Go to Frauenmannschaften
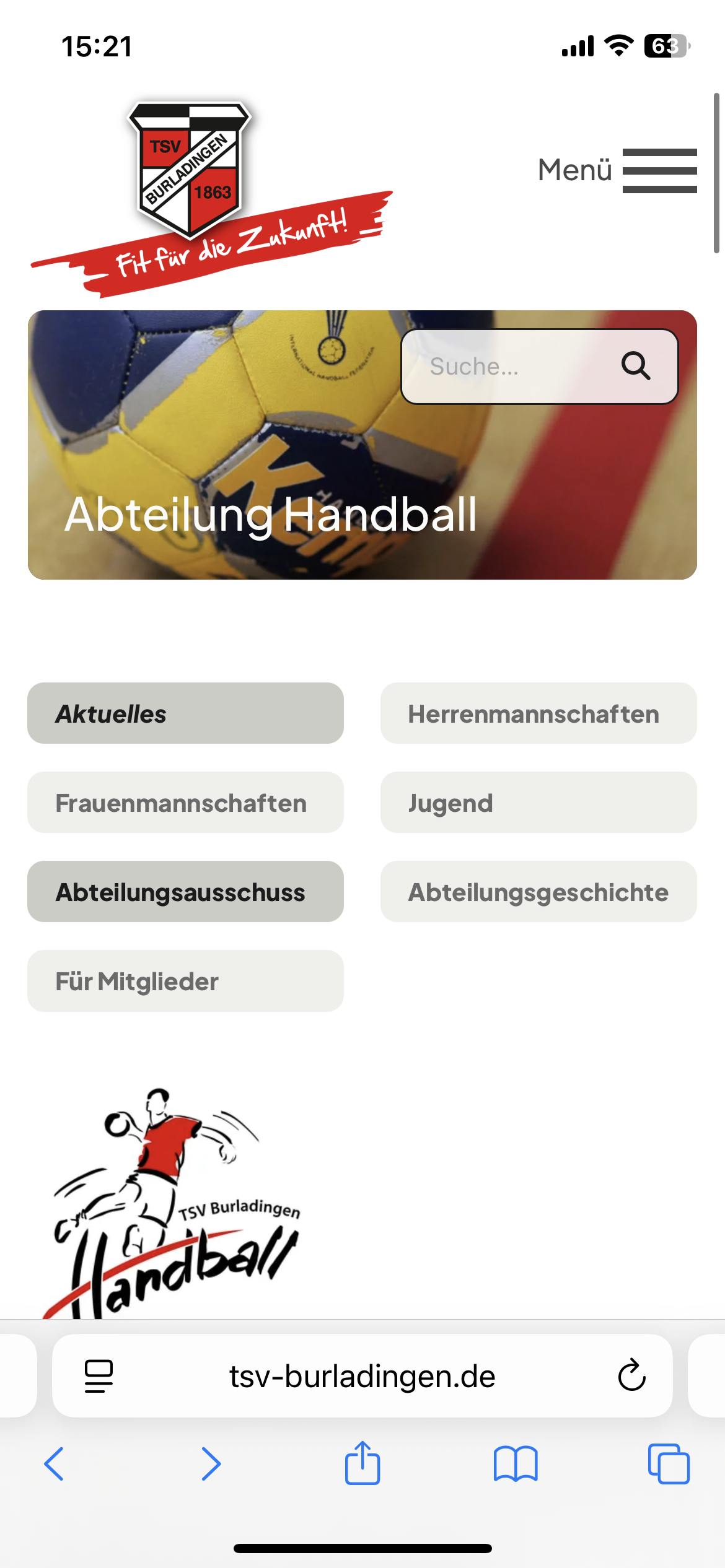The height and width of the screenshot is (1568, 725). (185, 803)
